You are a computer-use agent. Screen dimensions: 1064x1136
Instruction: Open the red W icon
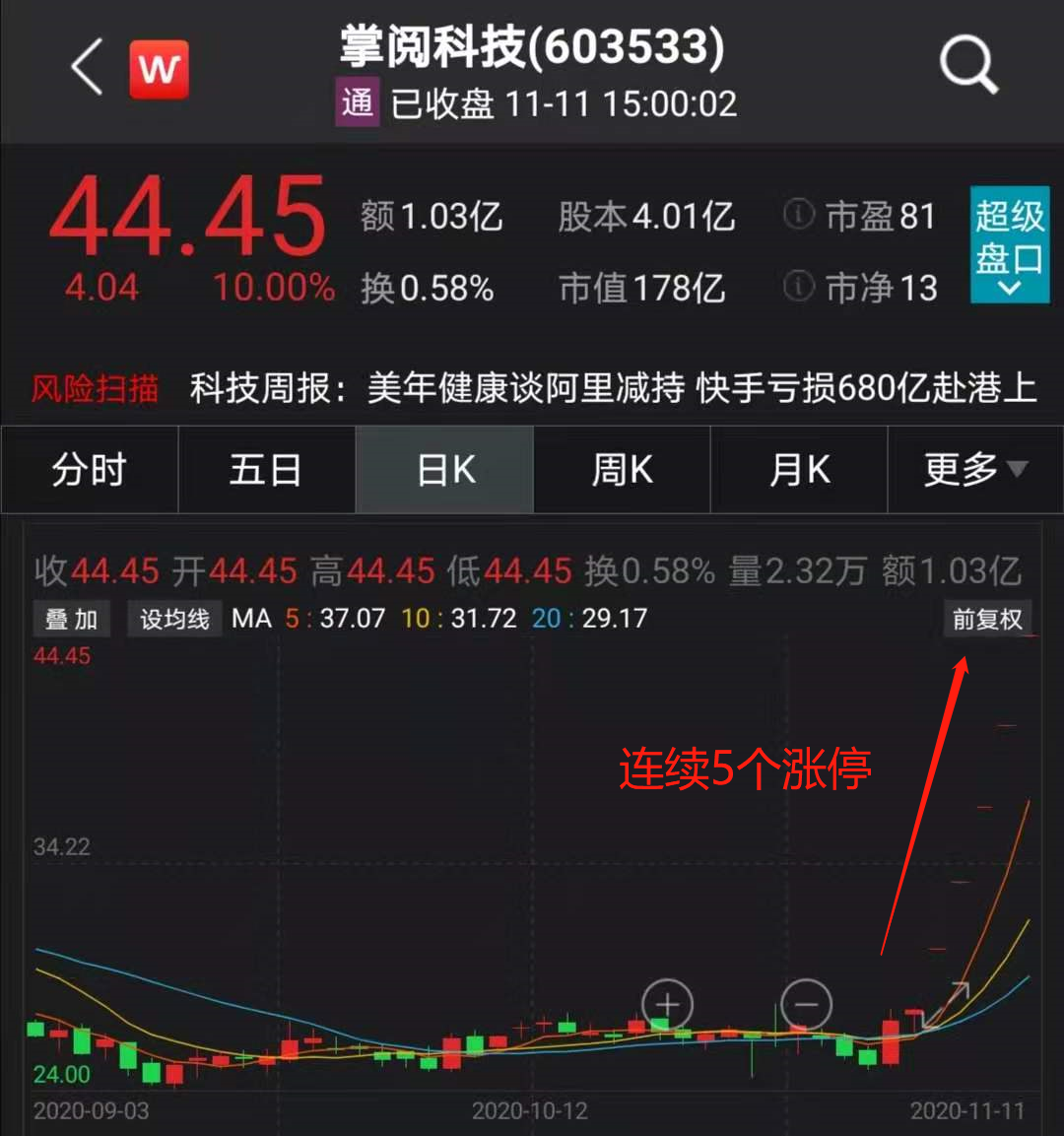pos(159,69)
